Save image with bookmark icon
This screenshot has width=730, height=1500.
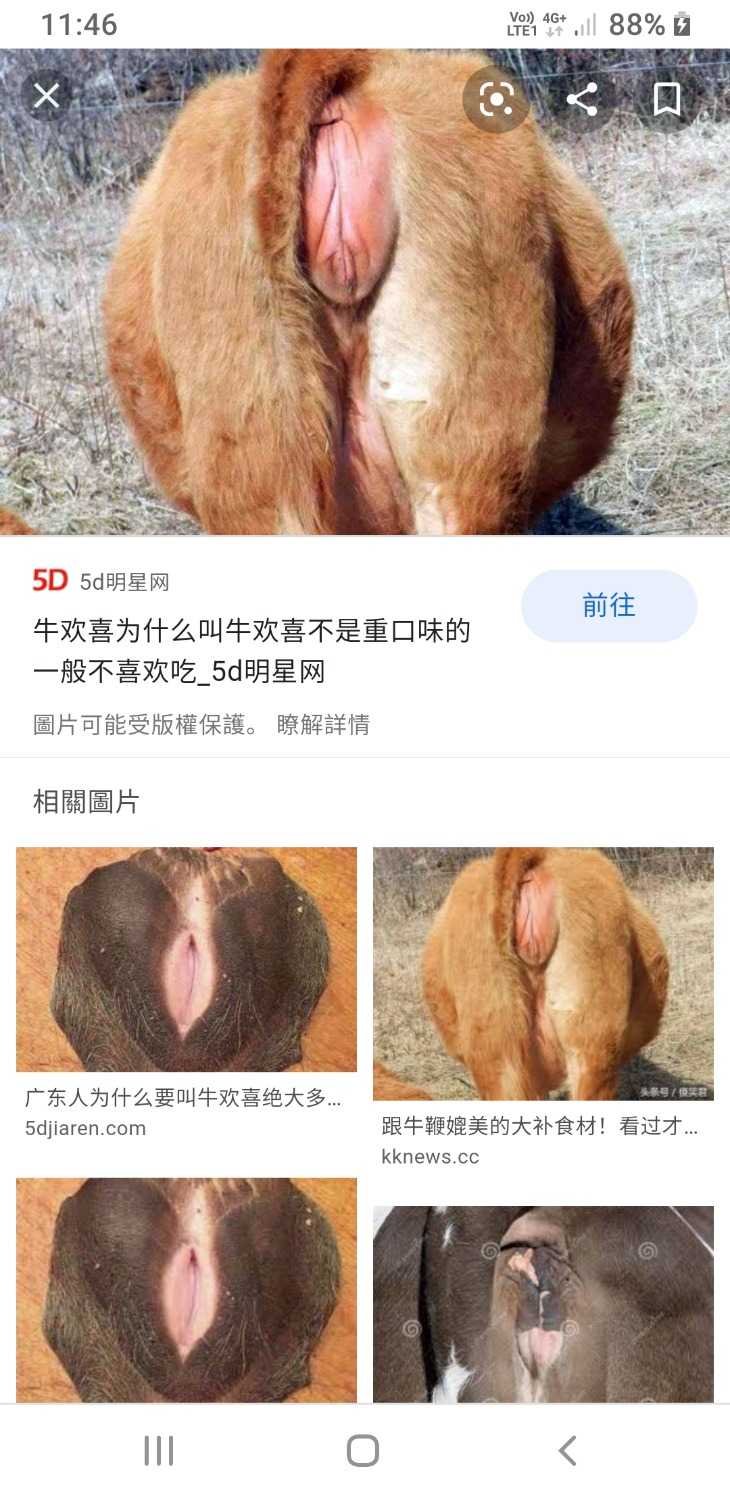pyautogui.click(x=667, y=99)
